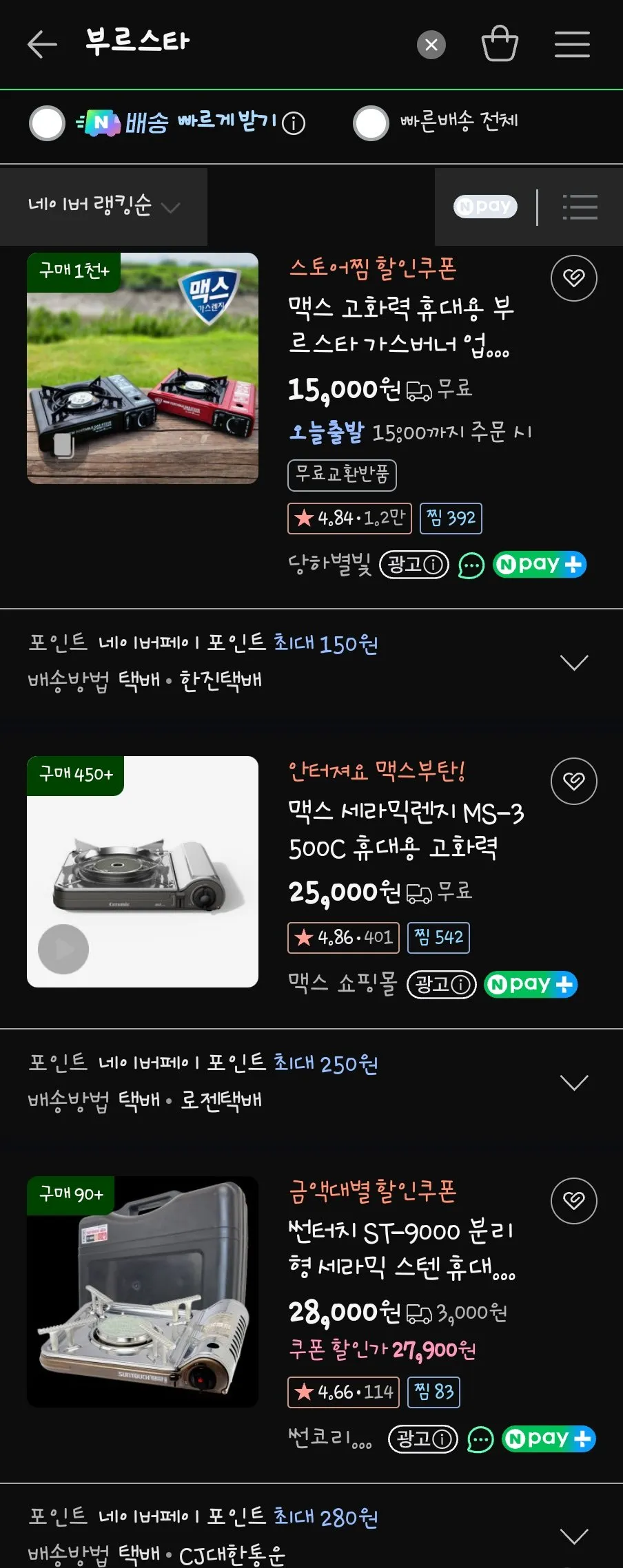
Task: Open the 무료교환반품 label on first product
Action: coord(343,475)
